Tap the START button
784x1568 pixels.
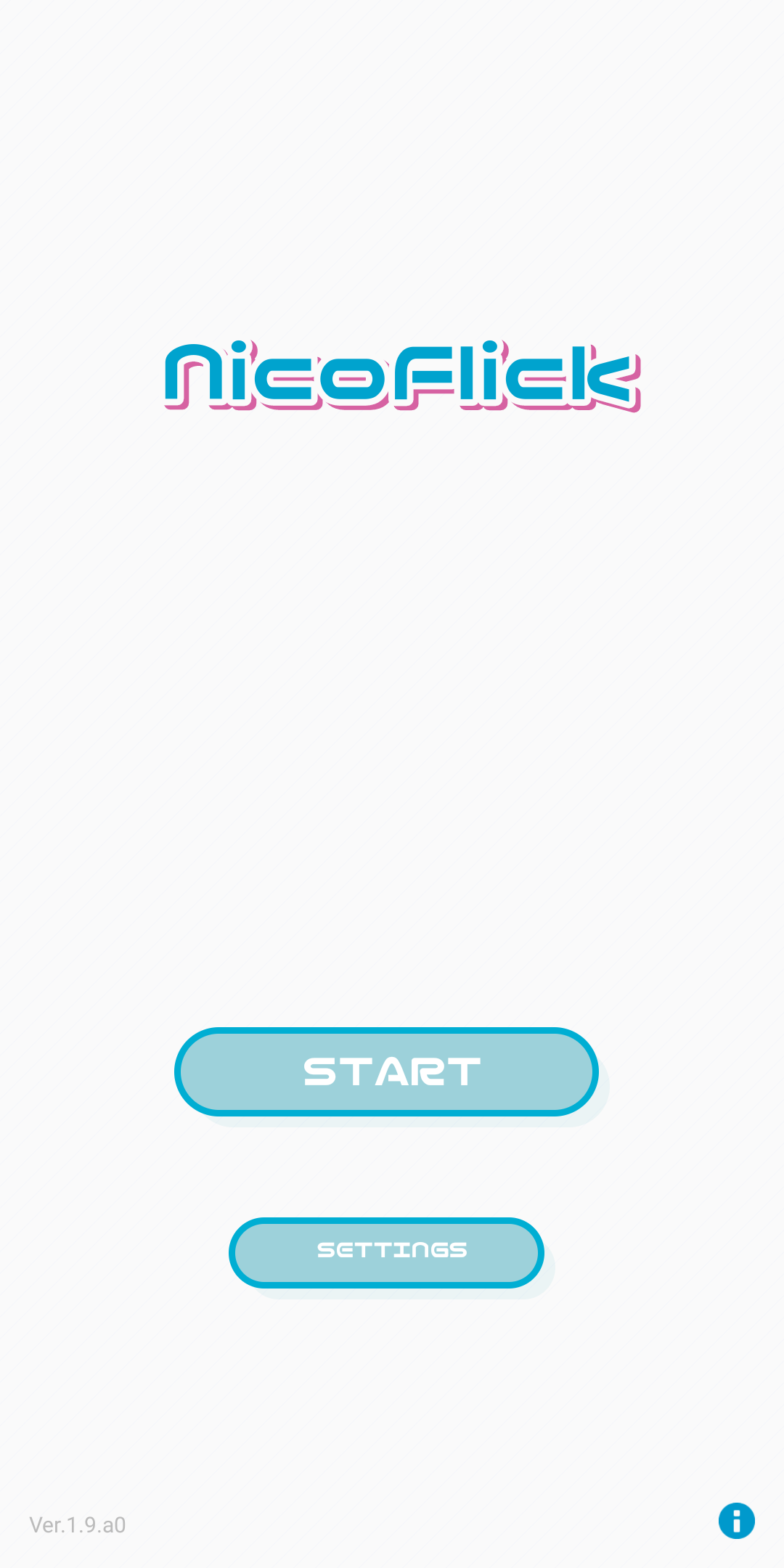tap(386, 1071)
